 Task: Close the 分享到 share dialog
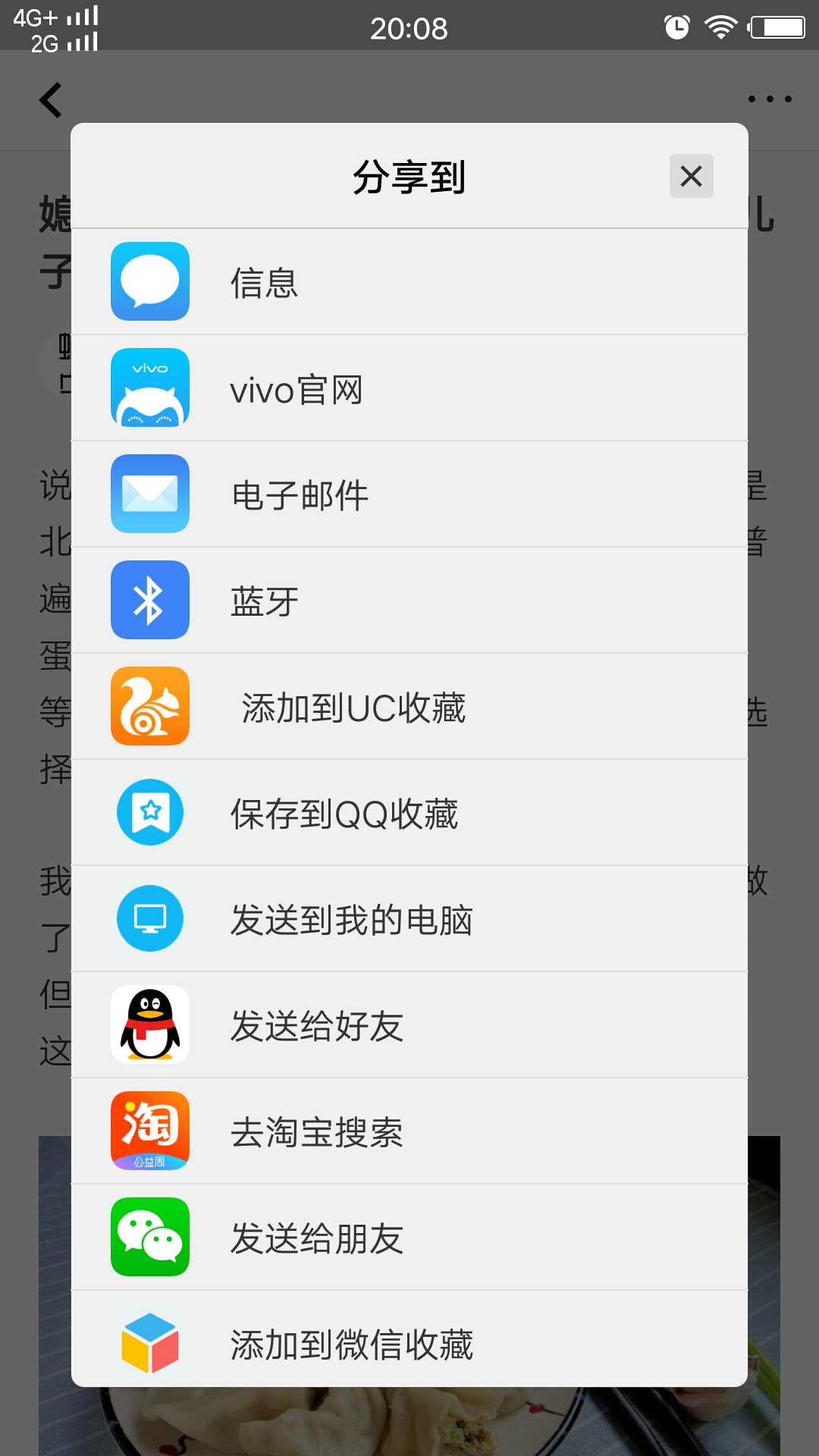click(691, 176)
